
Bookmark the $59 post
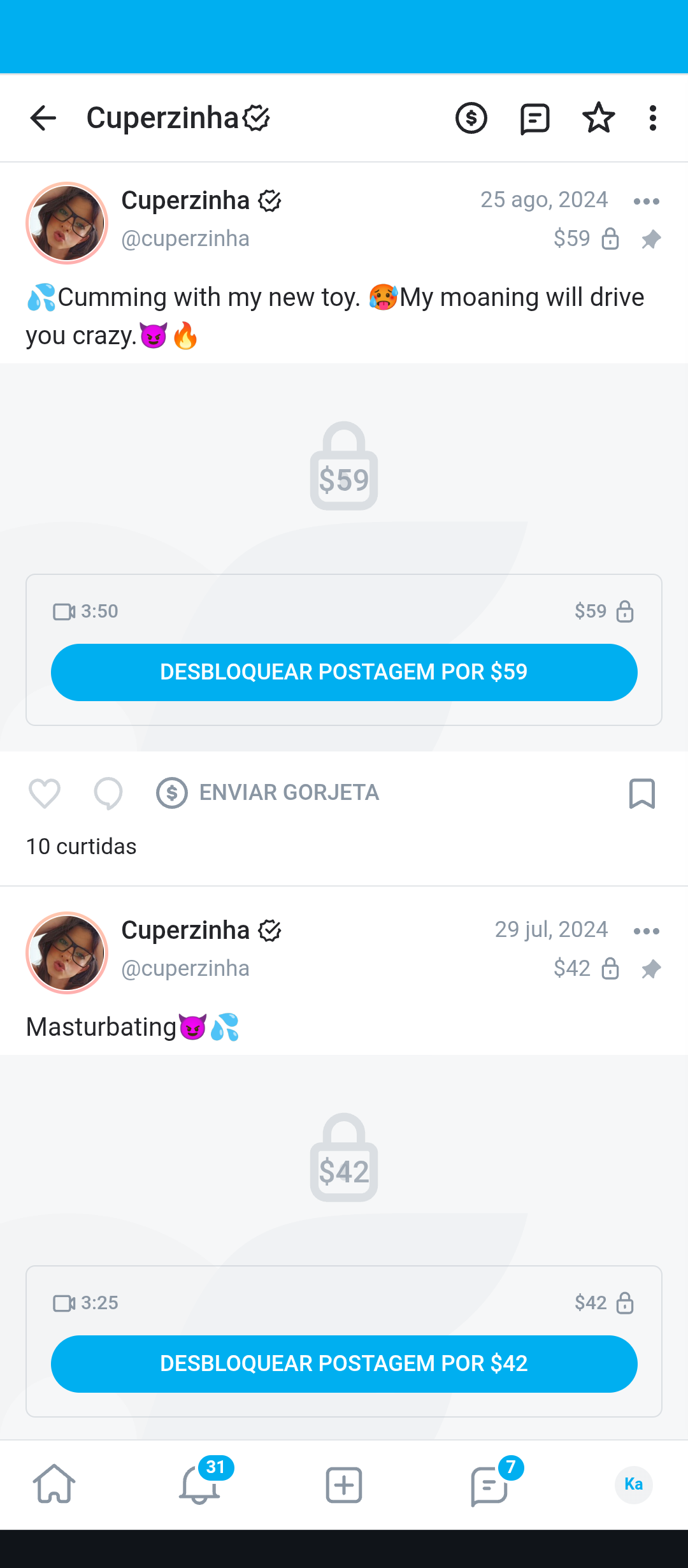coord(642,792)
